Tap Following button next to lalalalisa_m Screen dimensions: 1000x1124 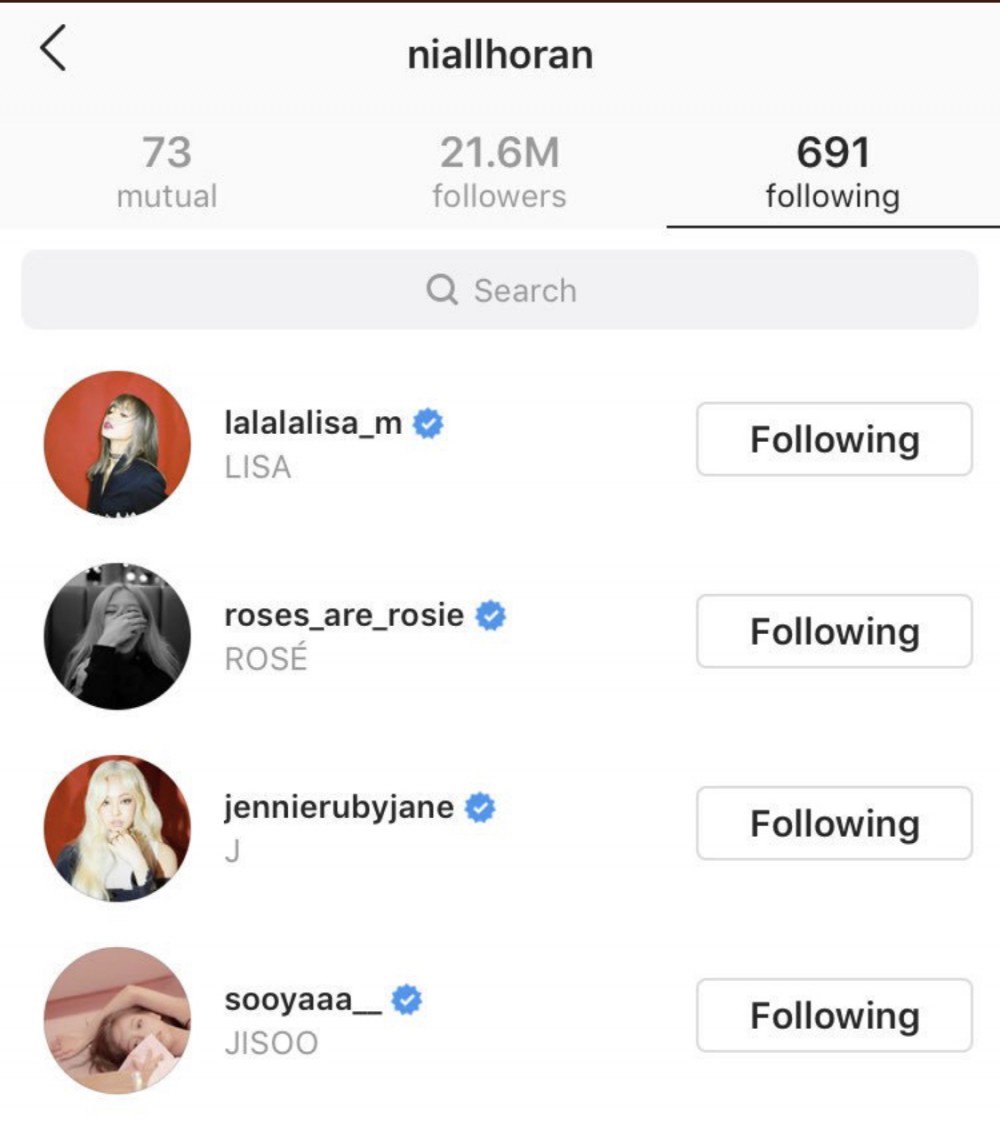pyautogui.click(x=834, y=440)
